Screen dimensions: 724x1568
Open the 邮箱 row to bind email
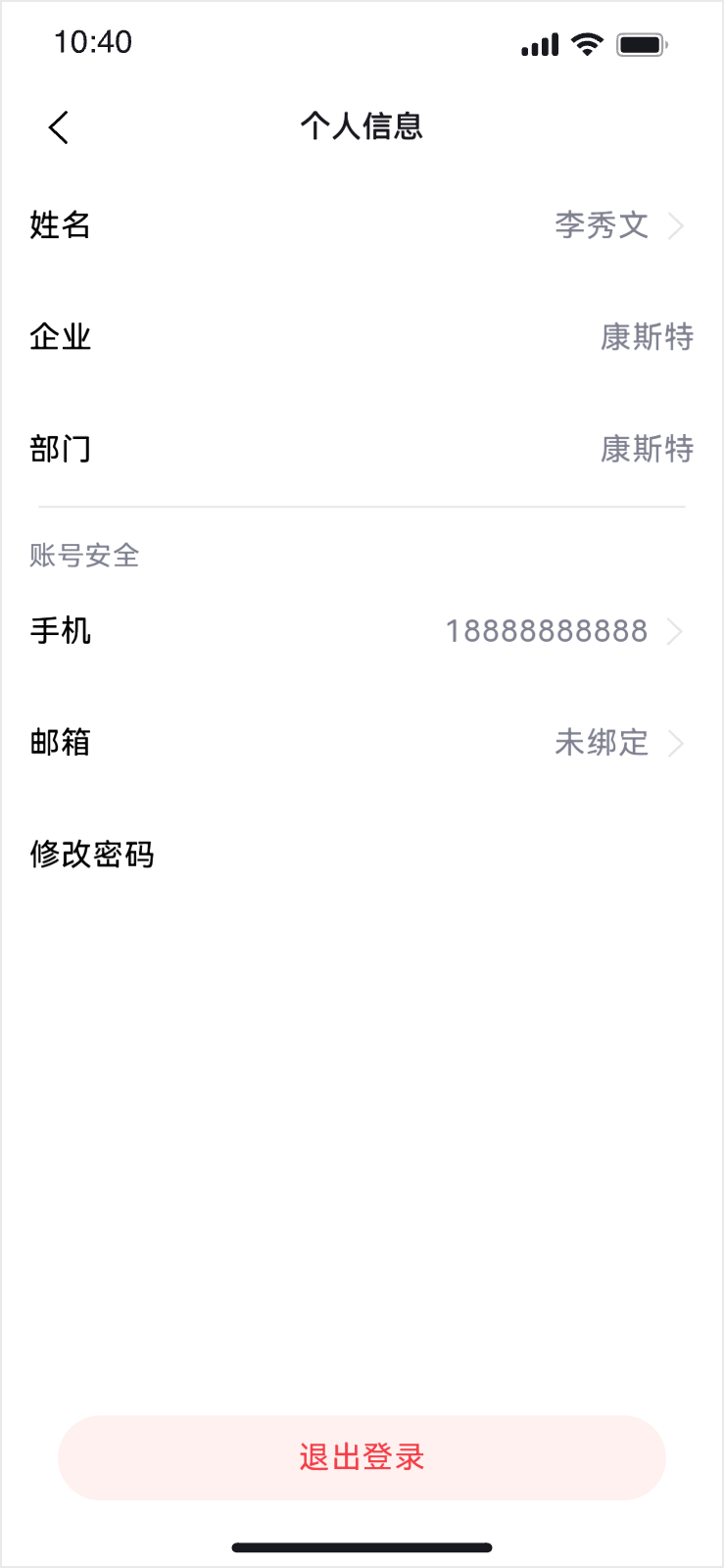click(x=361, y=743)
